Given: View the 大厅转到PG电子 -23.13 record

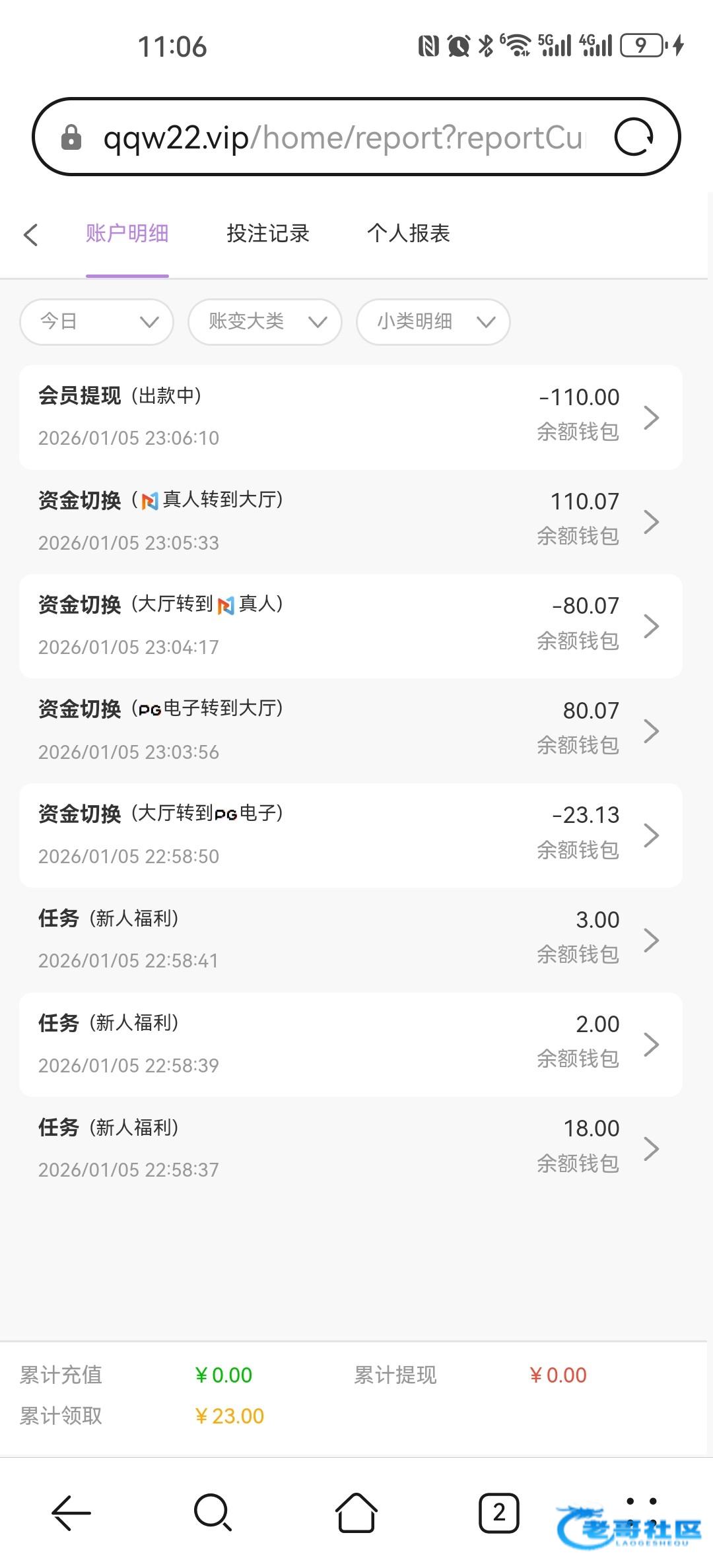Looking at the screenshot, I should coord(351,835).
